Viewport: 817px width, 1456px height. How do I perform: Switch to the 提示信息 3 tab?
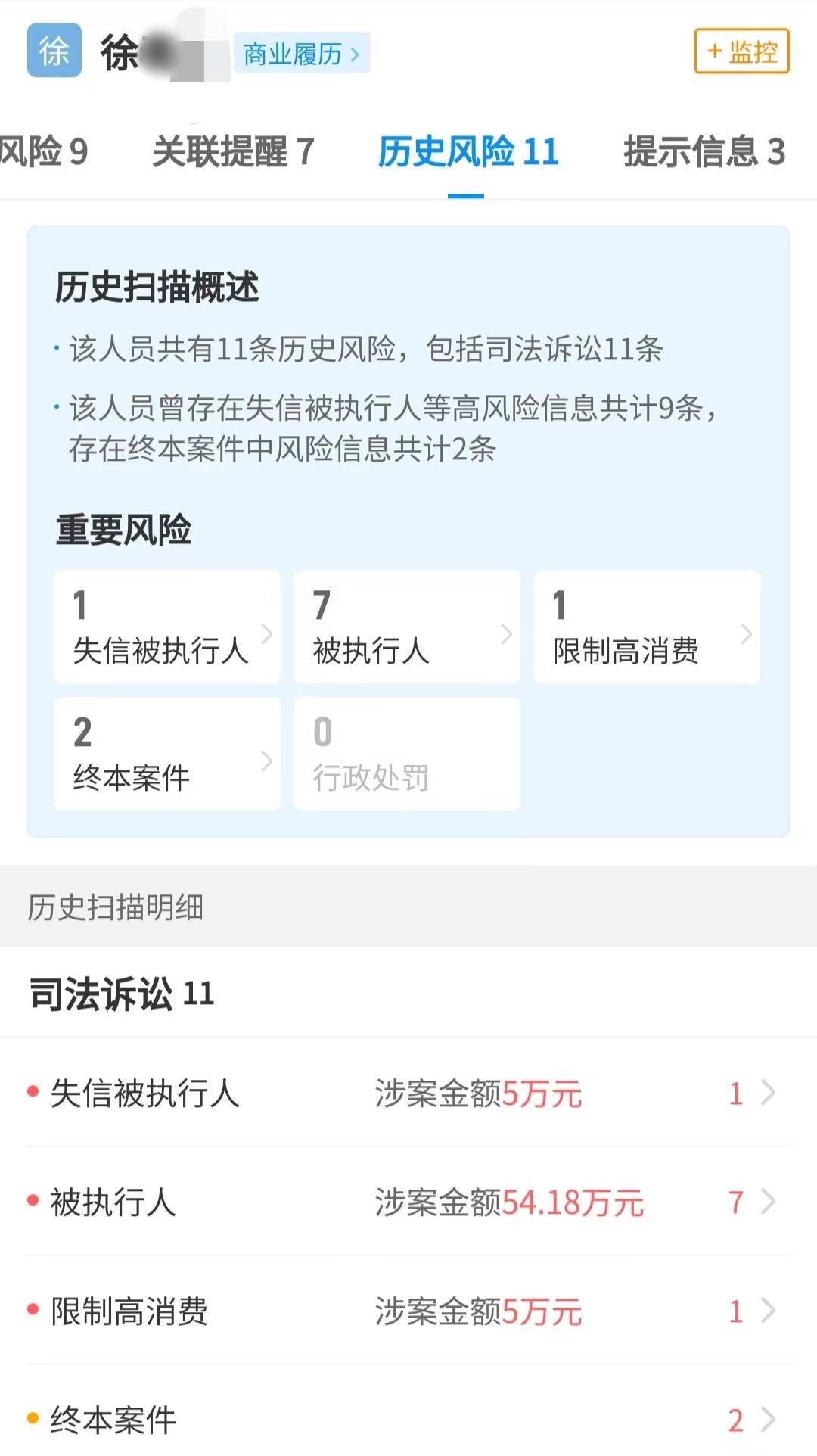tap(704, 151)
